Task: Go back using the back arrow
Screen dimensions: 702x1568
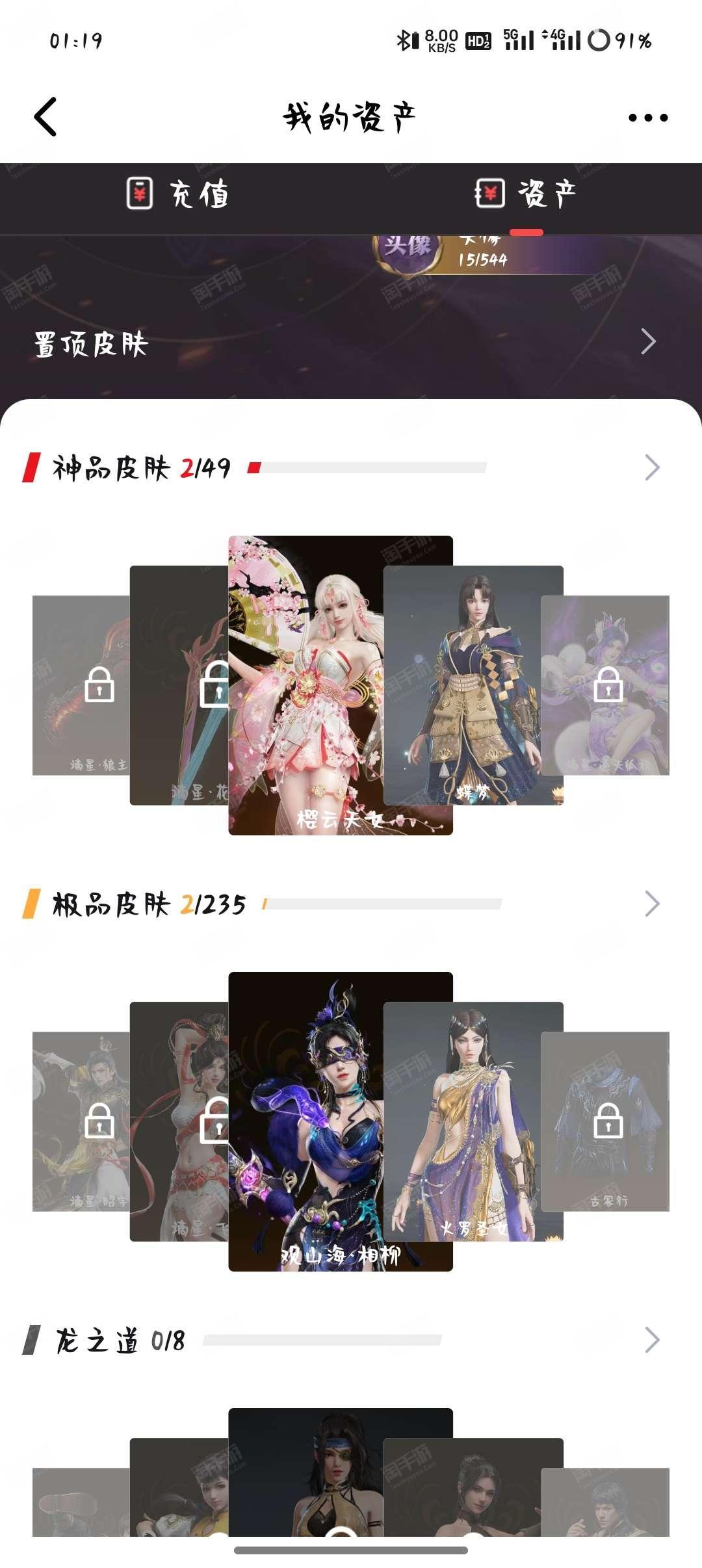Action: 45,117
